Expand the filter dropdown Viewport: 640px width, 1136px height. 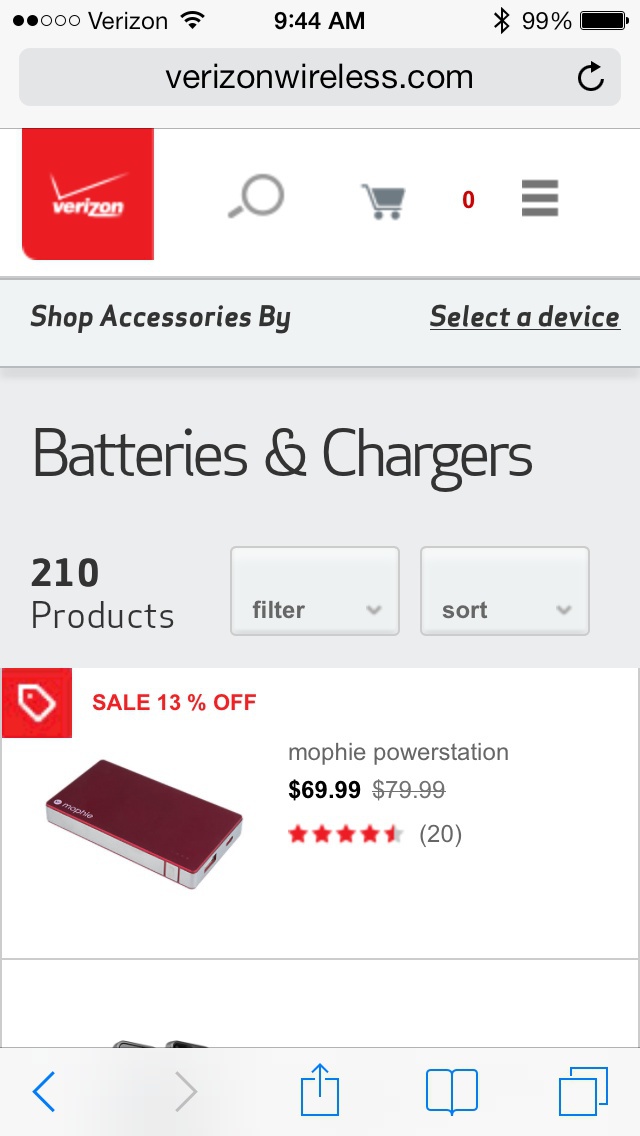pos(315,591)
